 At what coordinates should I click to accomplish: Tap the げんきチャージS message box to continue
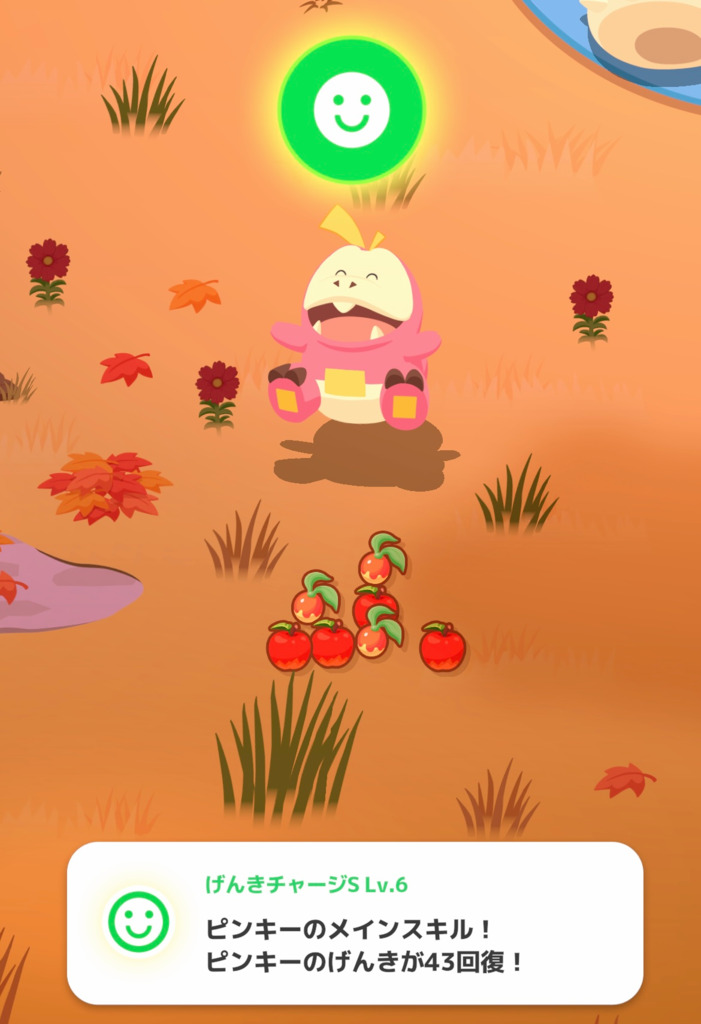point(354,922)
